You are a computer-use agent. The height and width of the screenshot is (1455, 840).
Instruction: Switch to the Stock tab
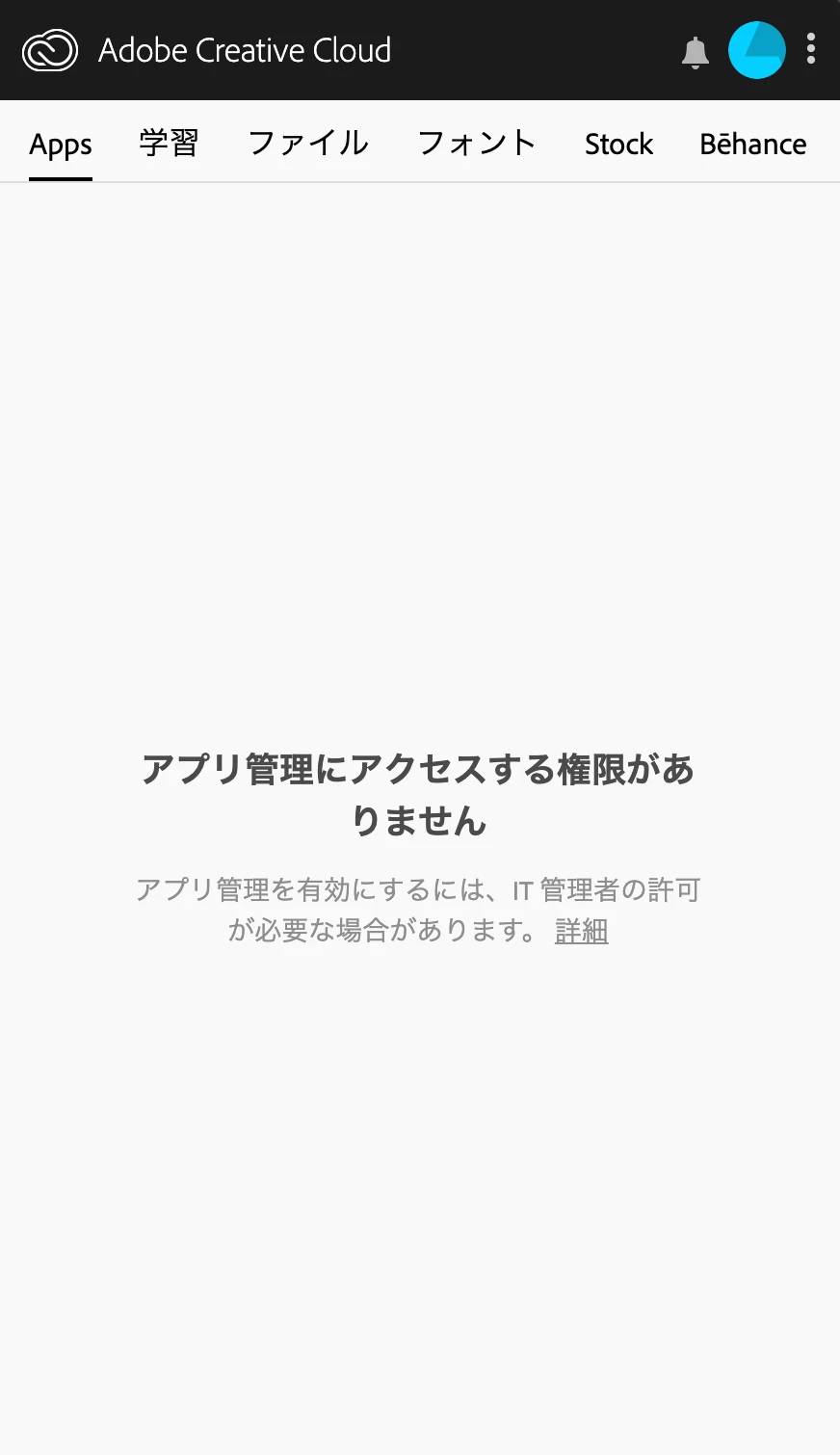(618, 145)
